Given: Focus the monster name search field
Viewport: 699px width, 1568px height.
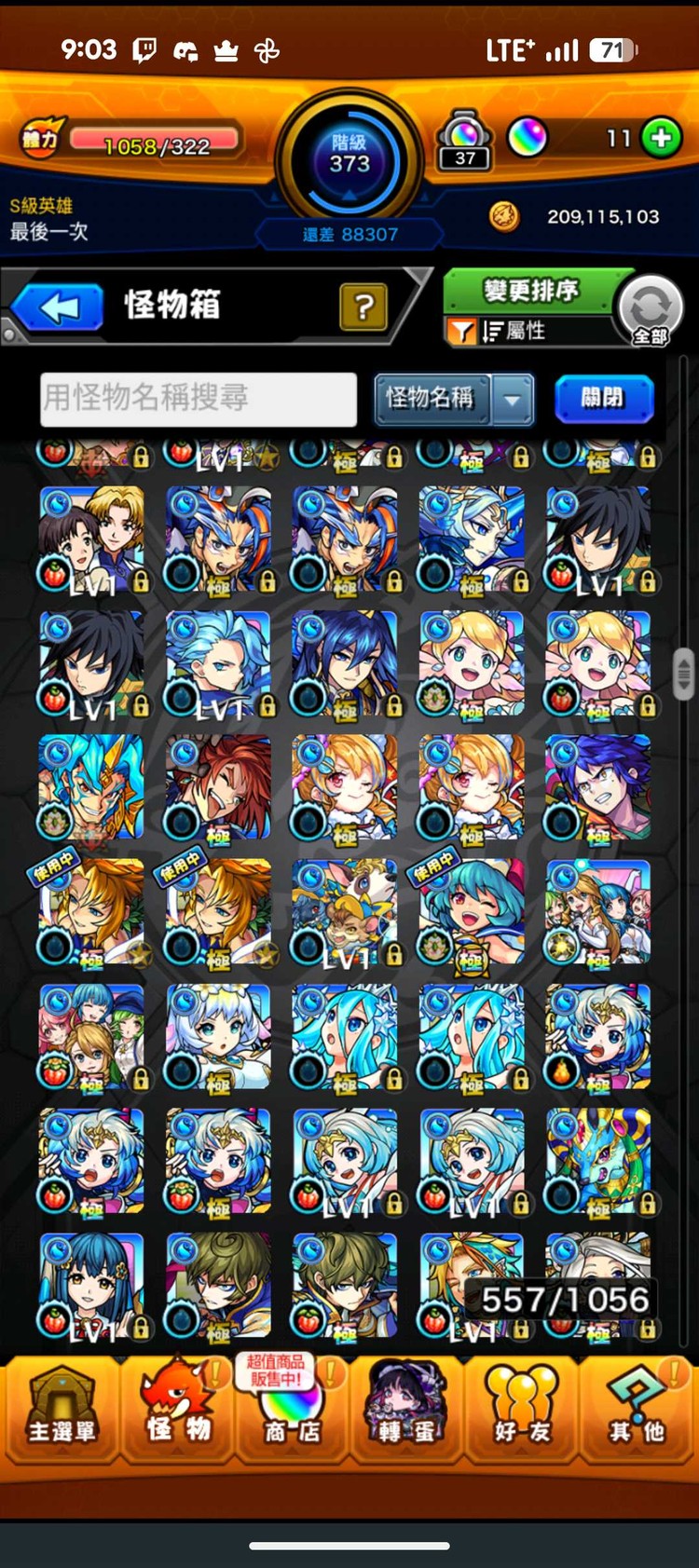Looking at the screenshot, I should (x=199, y=399).
